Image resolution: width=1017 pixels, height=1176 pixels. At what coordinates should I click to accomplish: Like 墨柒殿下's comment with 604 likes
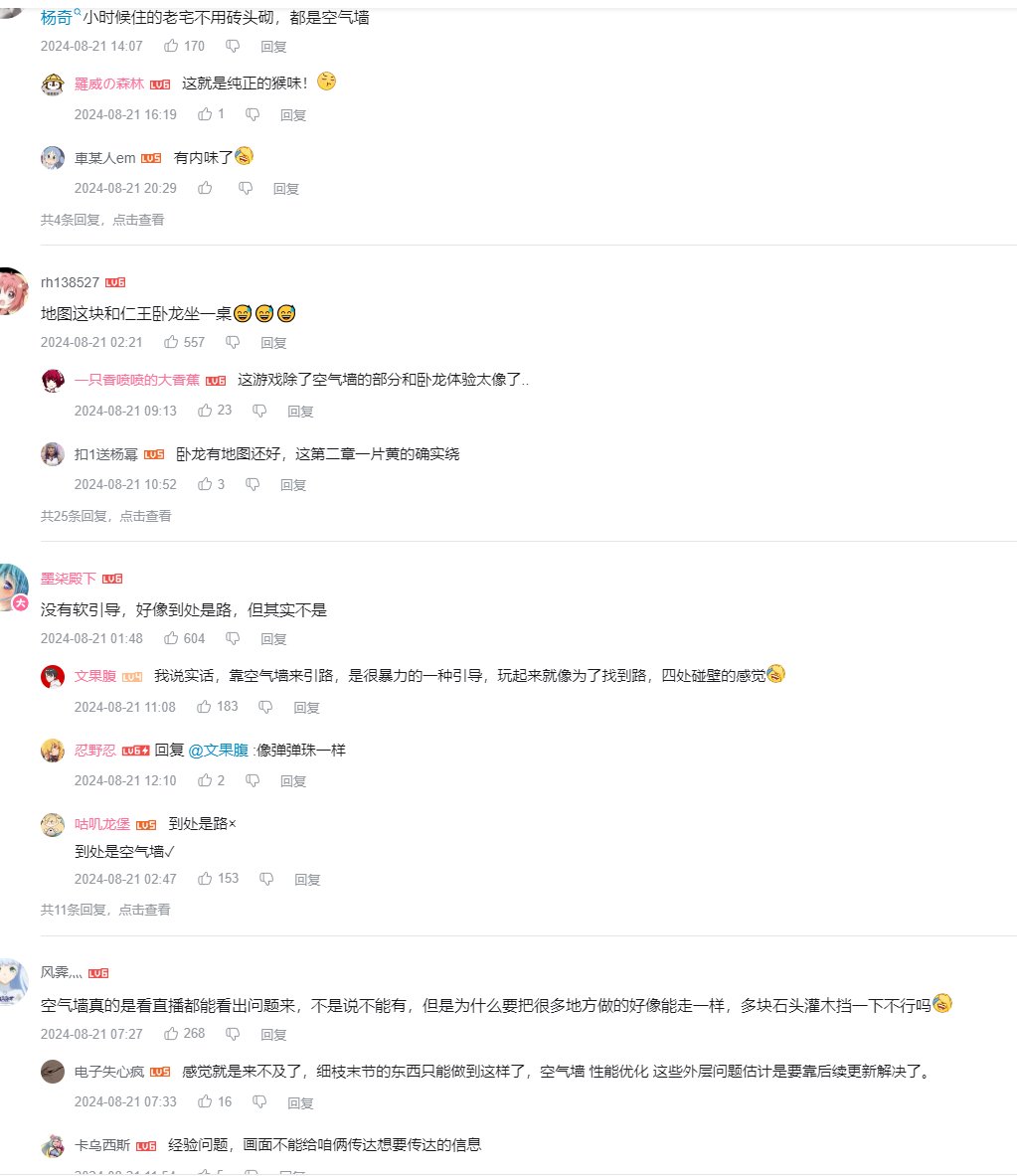click(x=172, y=638)
